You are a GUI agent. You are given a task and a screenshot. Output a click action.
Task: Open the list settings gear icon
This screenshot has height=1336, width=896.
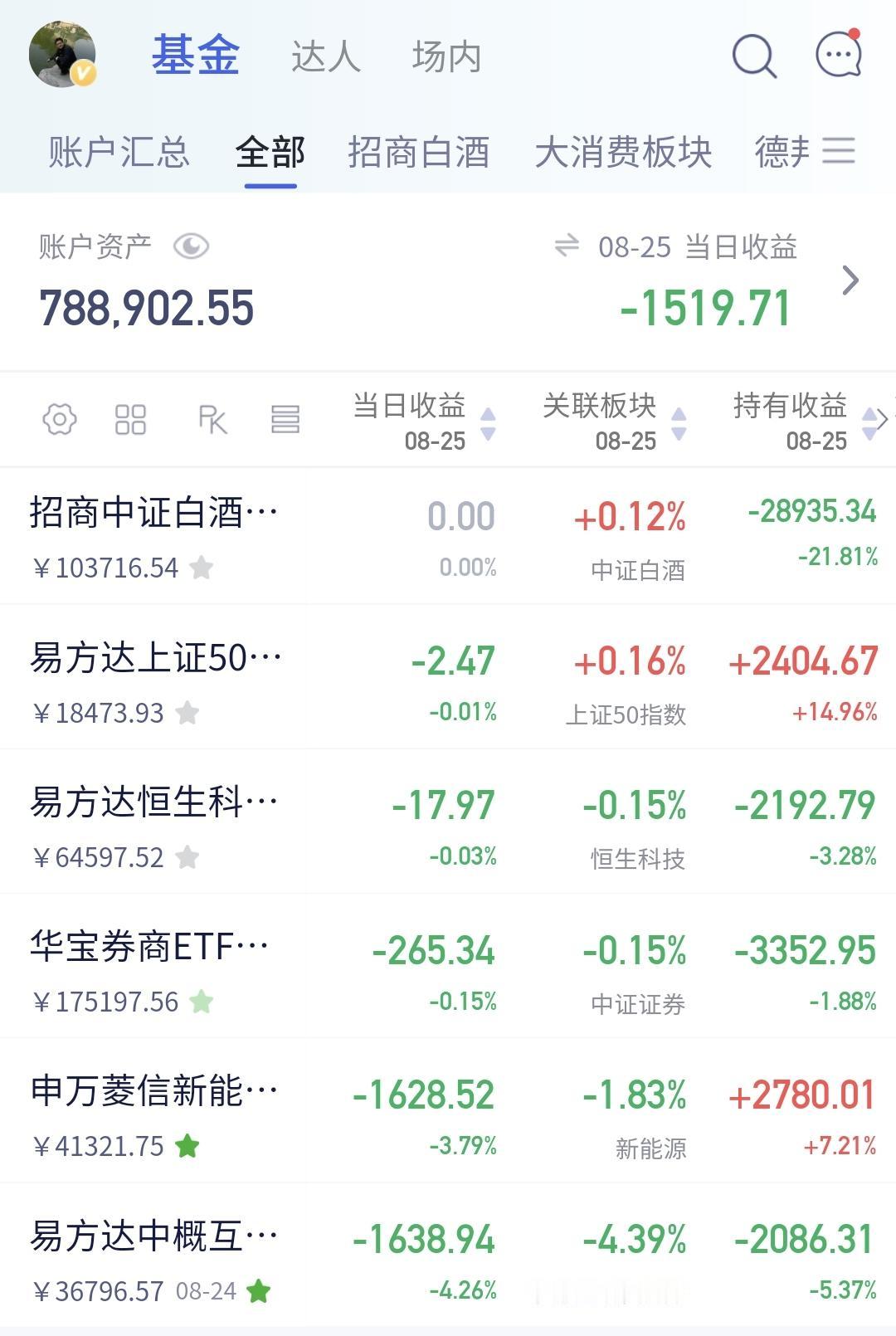[x=60, y=419]
